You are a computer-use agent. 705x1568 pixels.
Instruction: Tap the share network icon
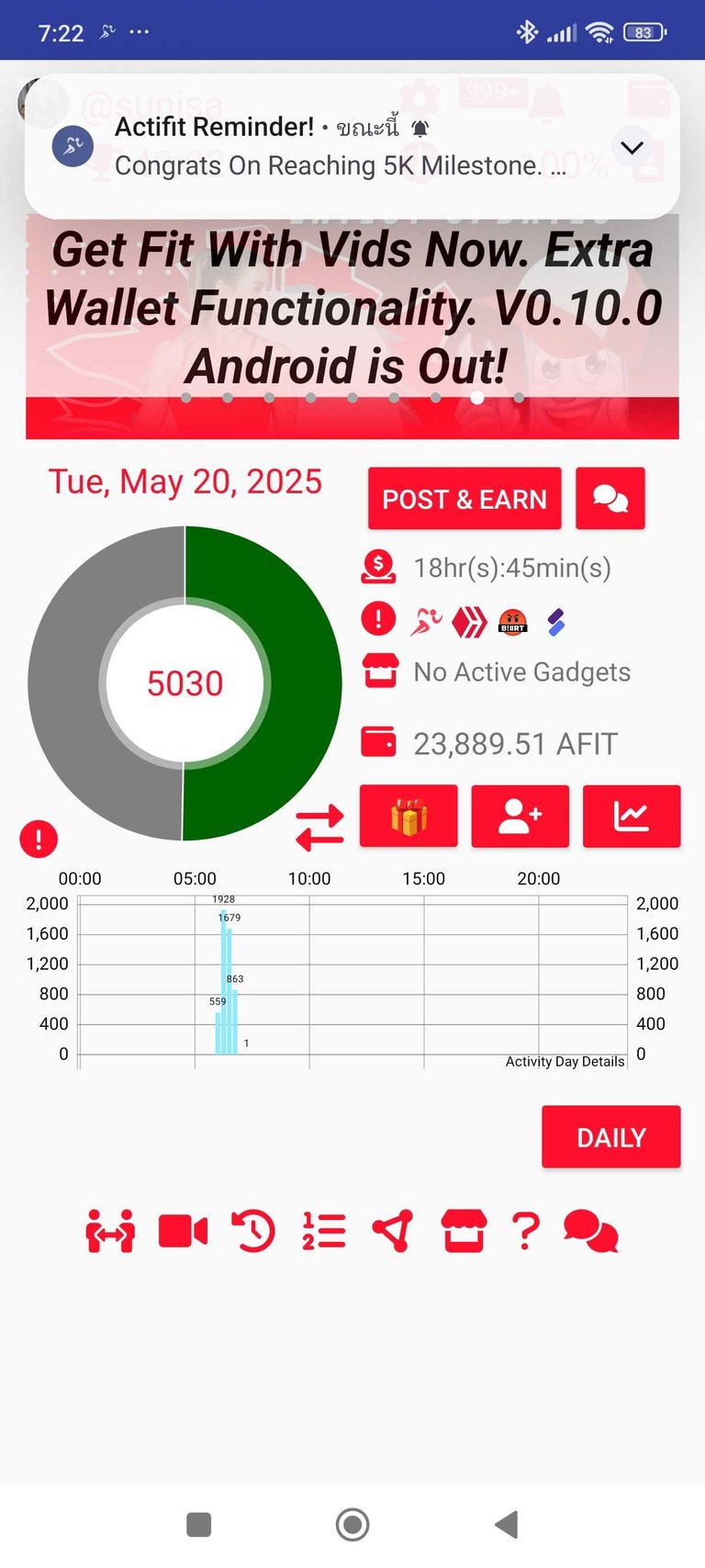[393, 1231]
